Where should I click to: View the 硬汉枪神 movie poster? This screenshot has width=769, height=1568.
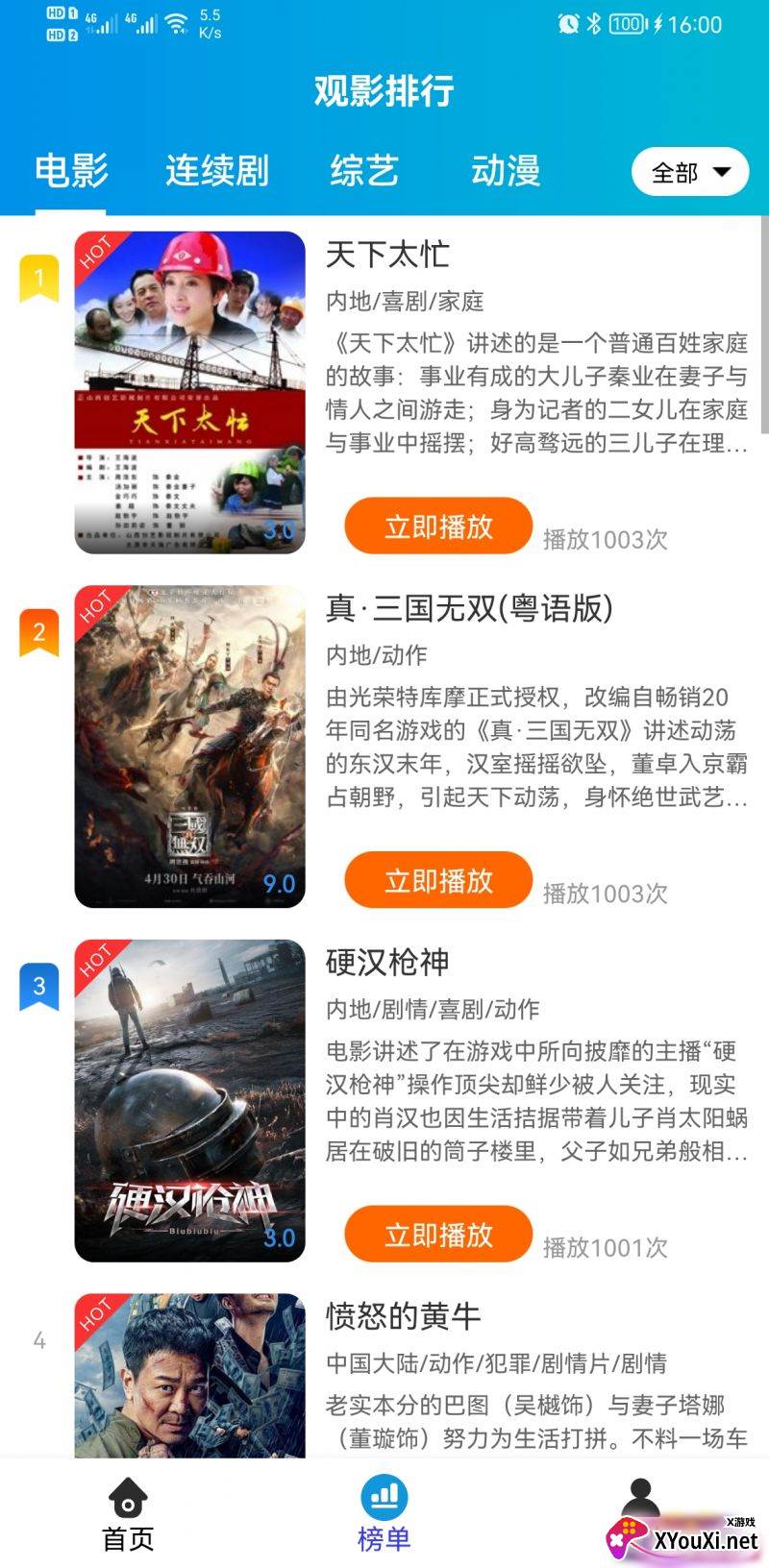click(189, 1100)
